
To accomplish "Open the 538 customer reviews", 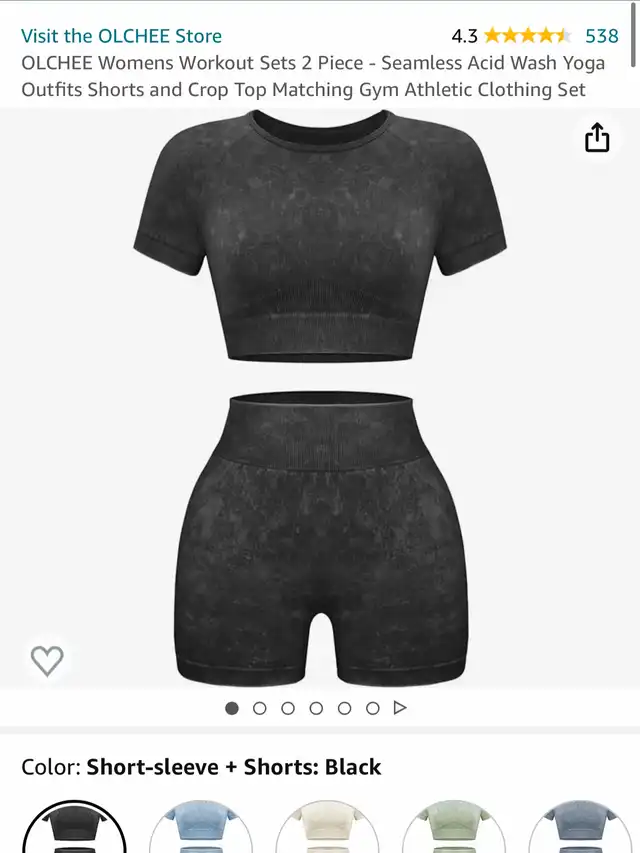I will (601, 36).
